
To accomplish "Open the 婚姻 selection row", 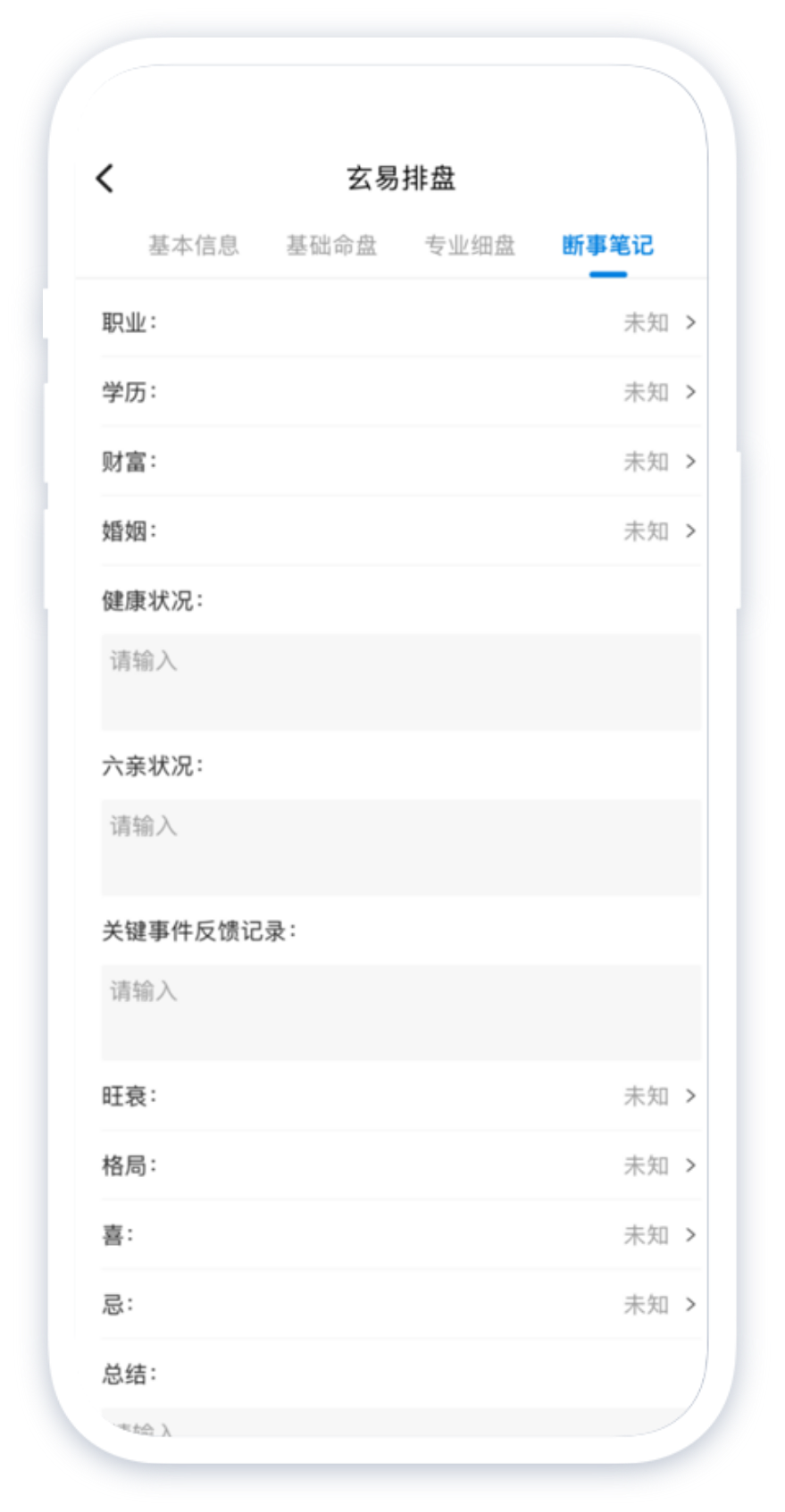I will (x=400, y=531).
